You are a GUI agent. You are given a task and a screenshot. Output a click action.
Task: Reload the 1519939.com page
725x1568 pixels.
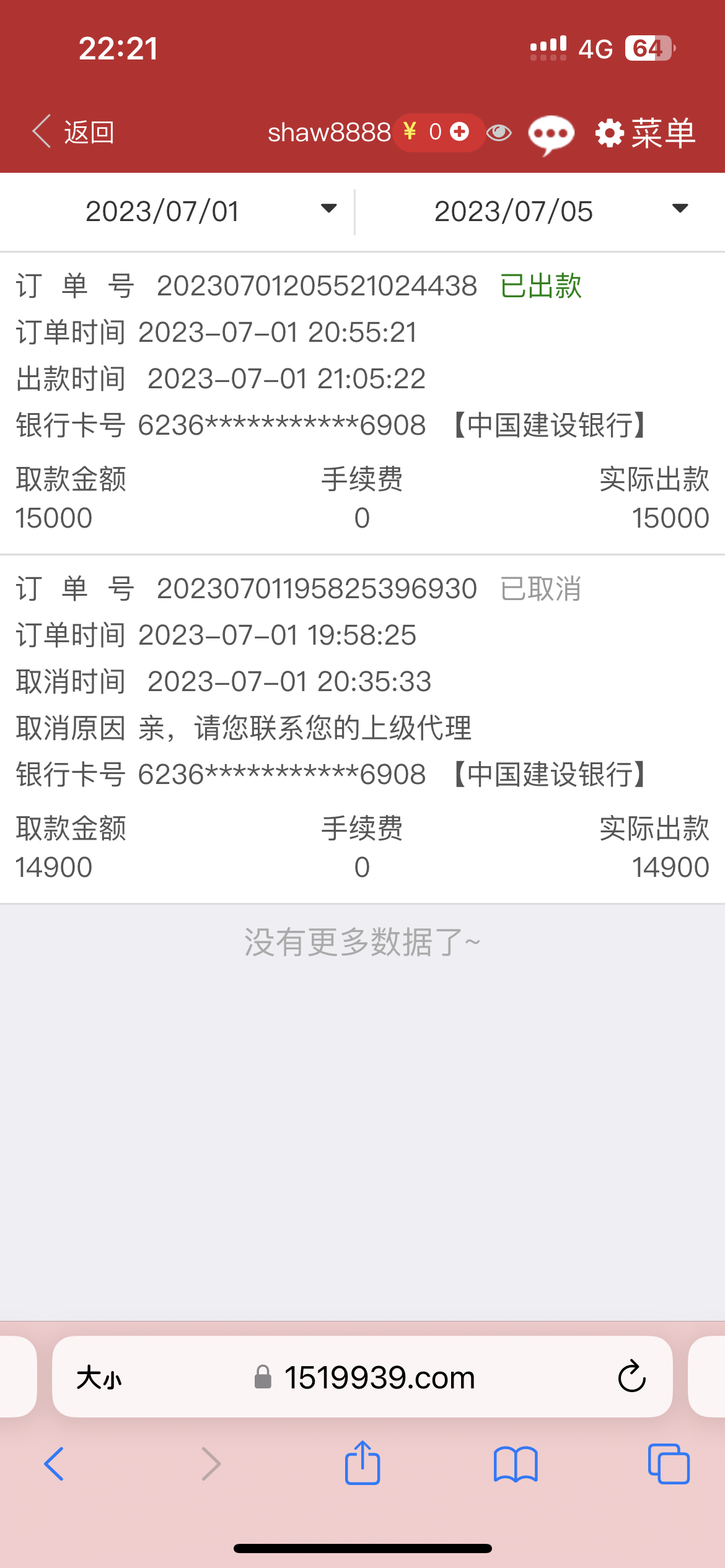coord(631,1377)
